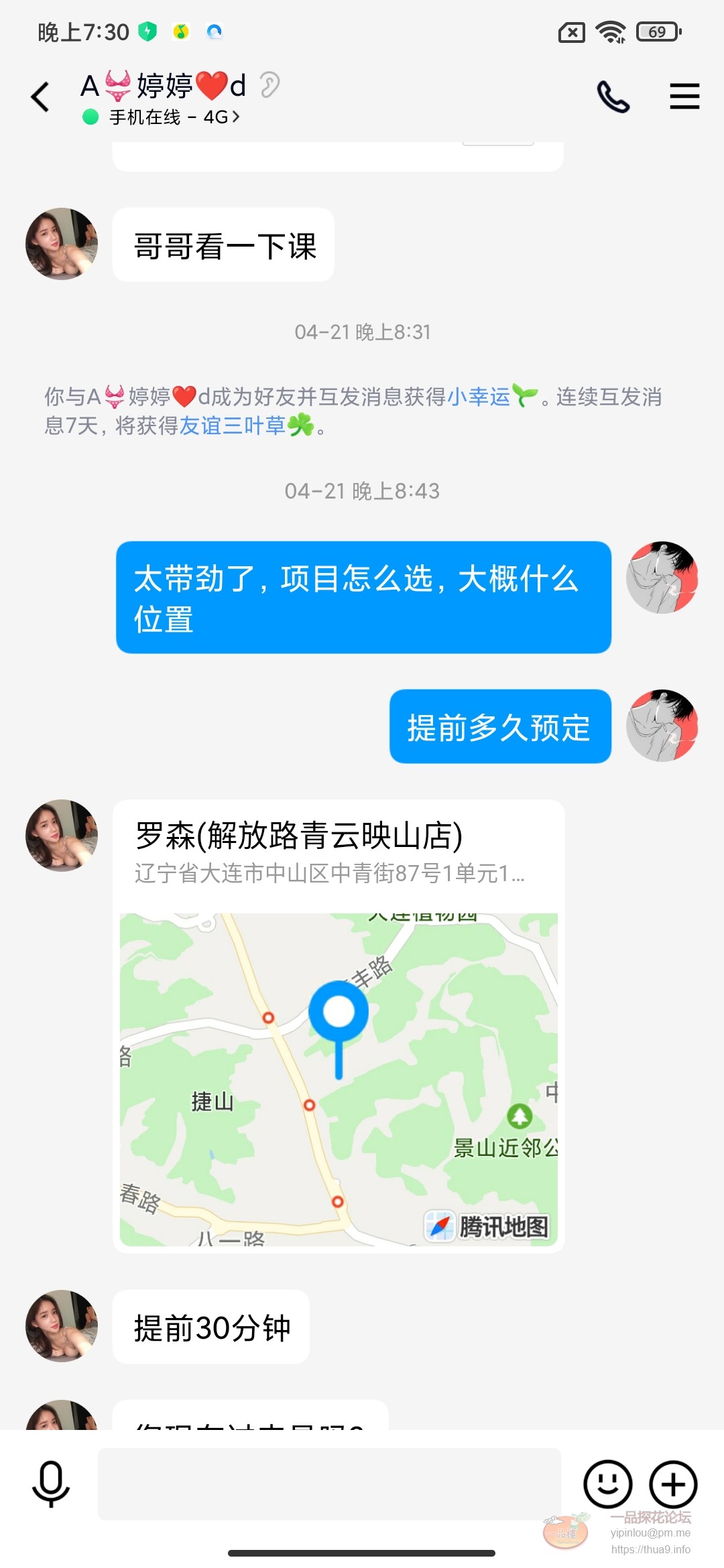Open the chat options hamburger menu
724x1568 pixels.
(x=684, y=95)
